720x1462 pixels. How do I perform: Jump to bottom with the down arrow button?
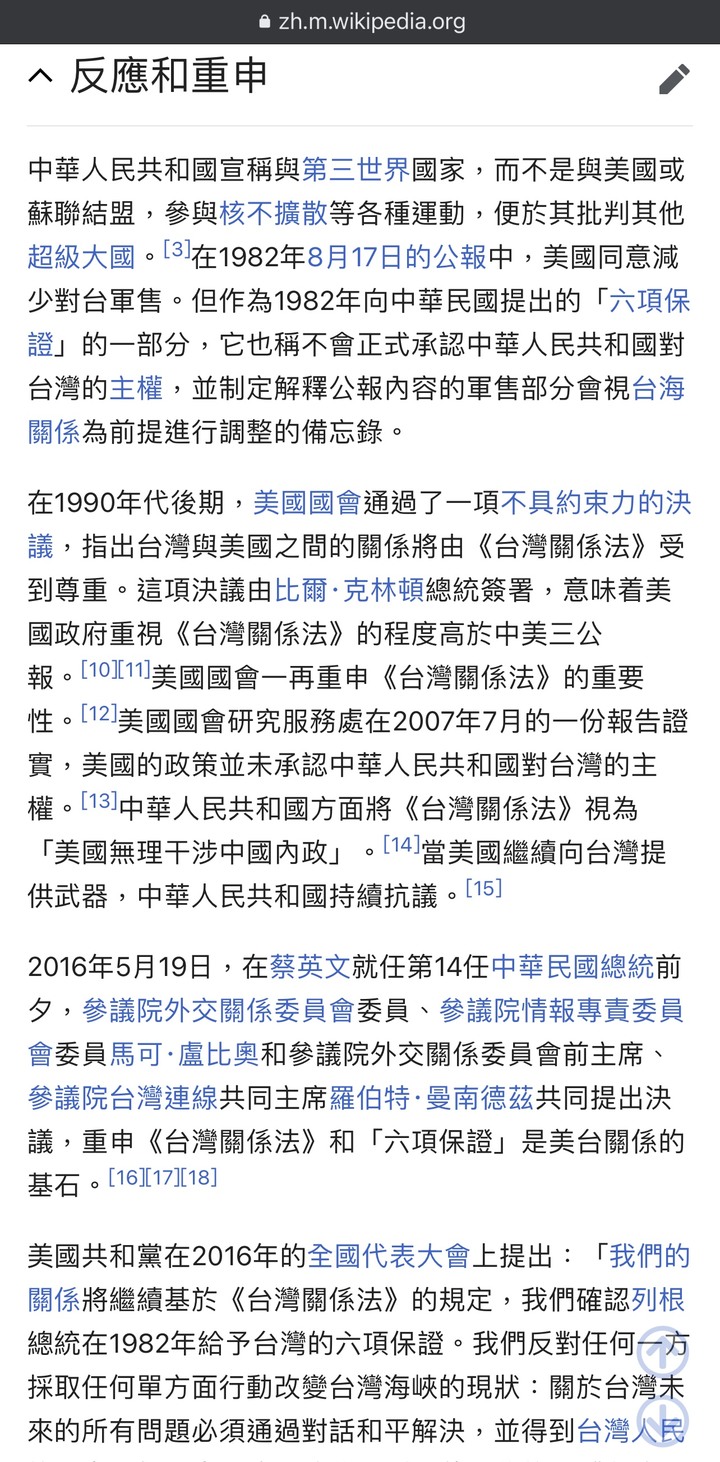(664, 1418)
